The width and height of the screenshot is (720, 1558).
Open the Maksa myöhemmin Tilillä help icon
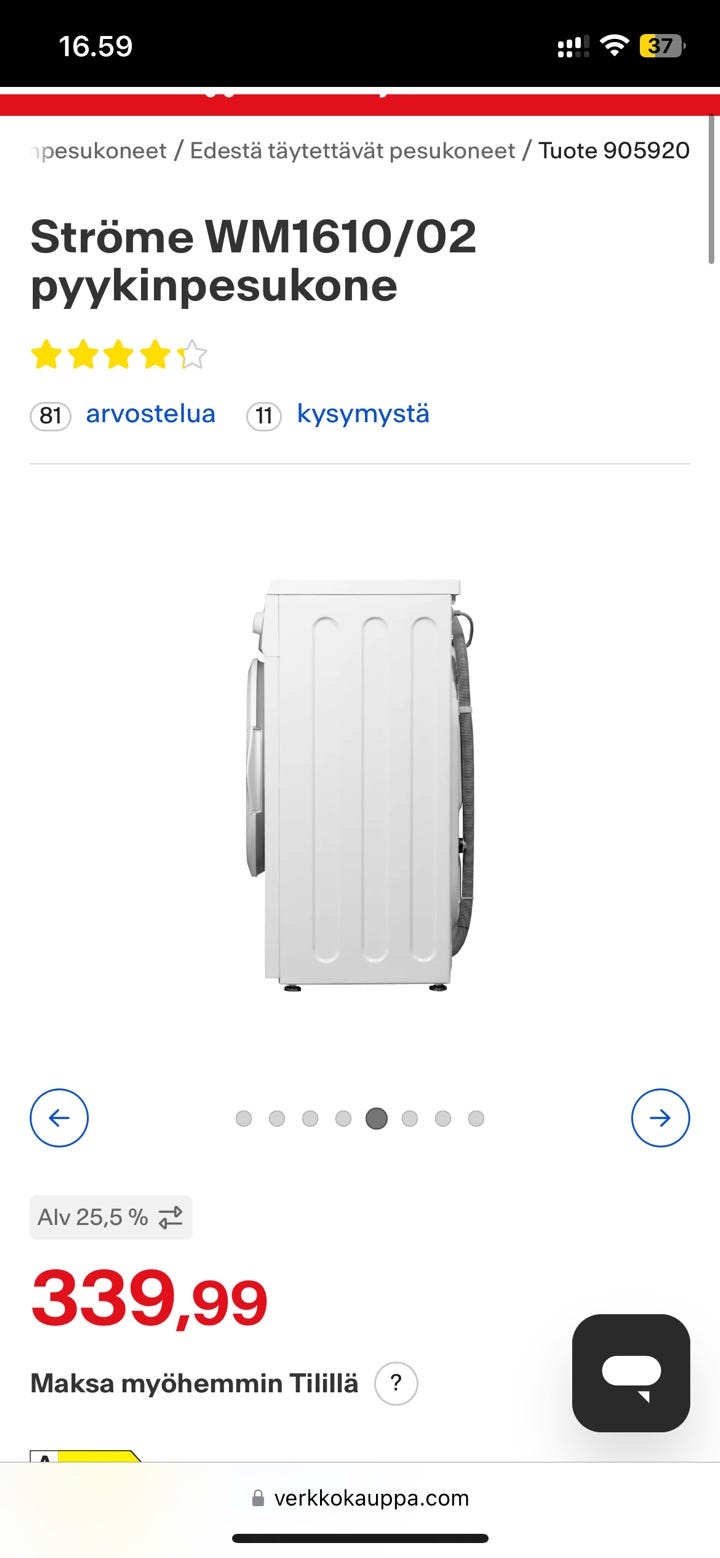pos(396,1384)
